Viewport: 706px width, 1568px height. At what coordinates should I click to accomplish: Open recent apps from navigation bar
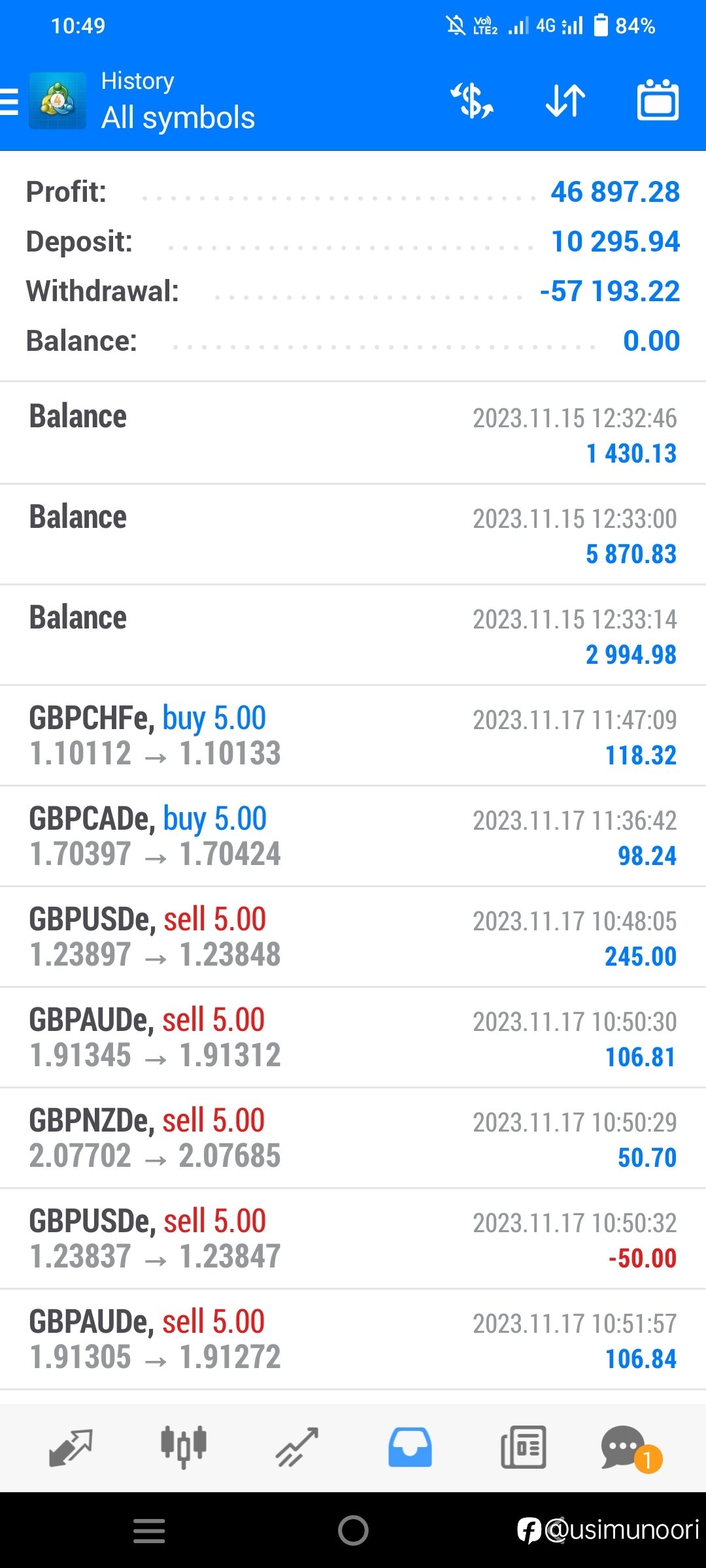(149, 1531)
